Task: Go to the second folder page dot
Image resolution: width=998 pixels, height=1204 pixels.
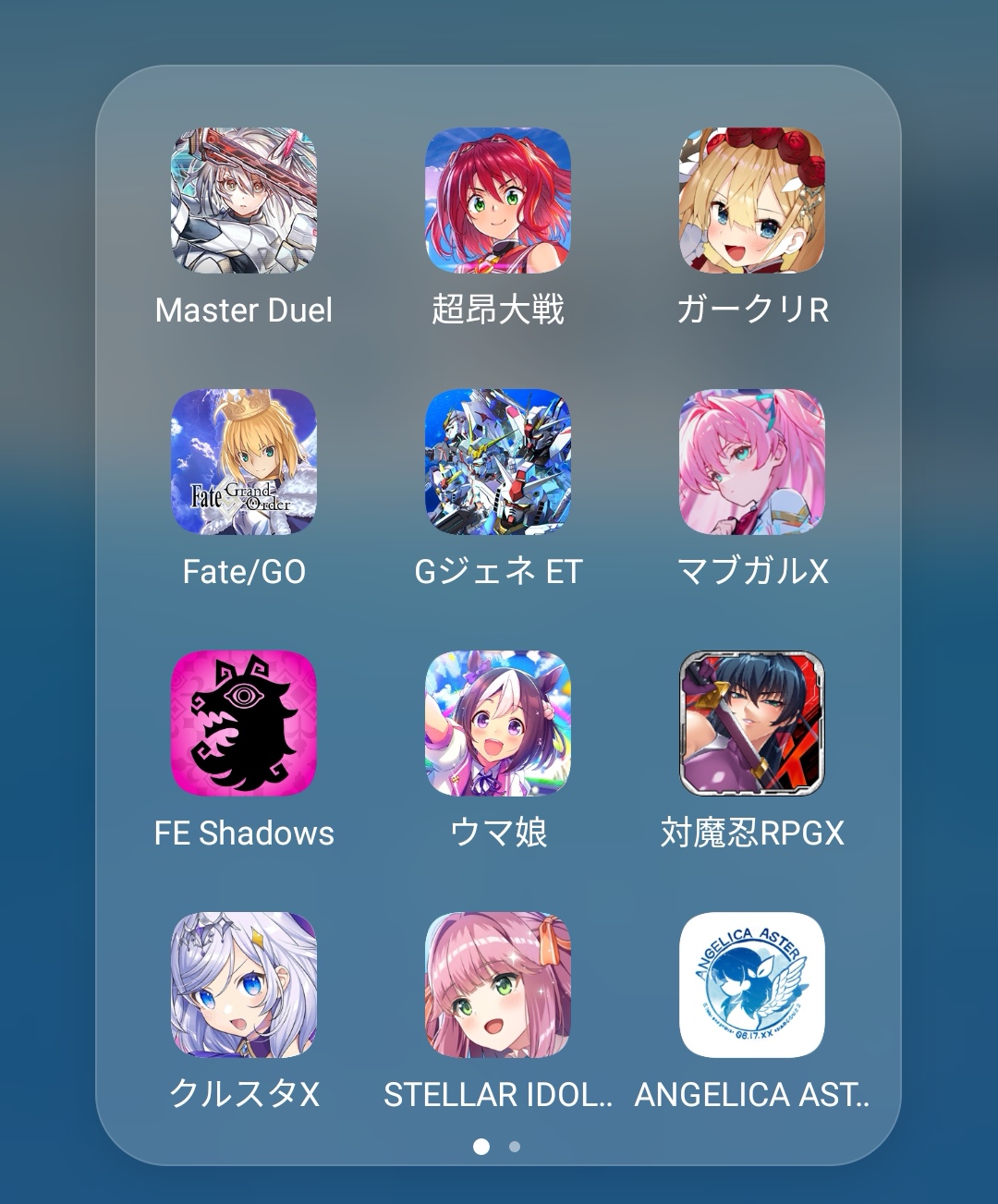Action: [515, 1147]
